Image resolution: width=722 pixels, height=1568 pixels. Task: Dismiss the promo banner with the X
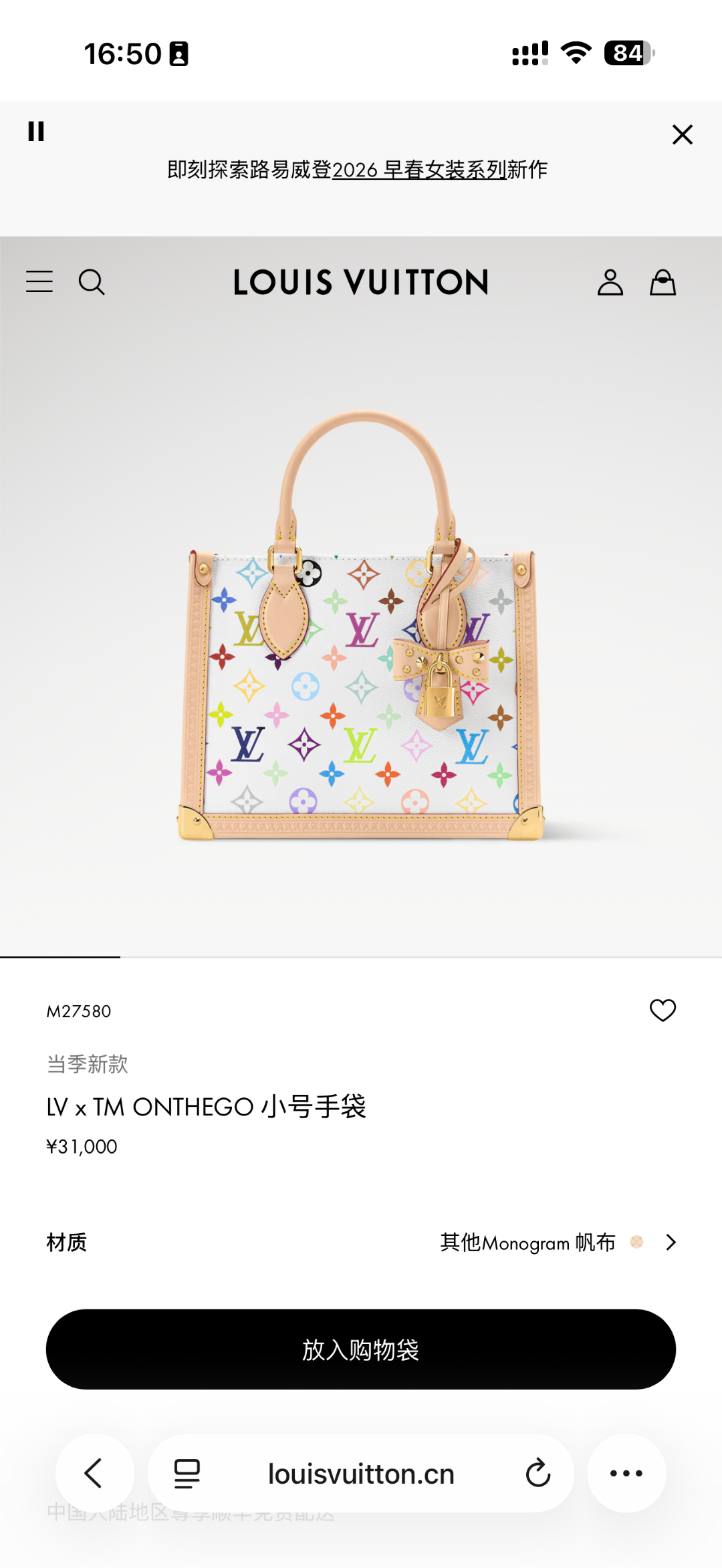click(682, 134)
